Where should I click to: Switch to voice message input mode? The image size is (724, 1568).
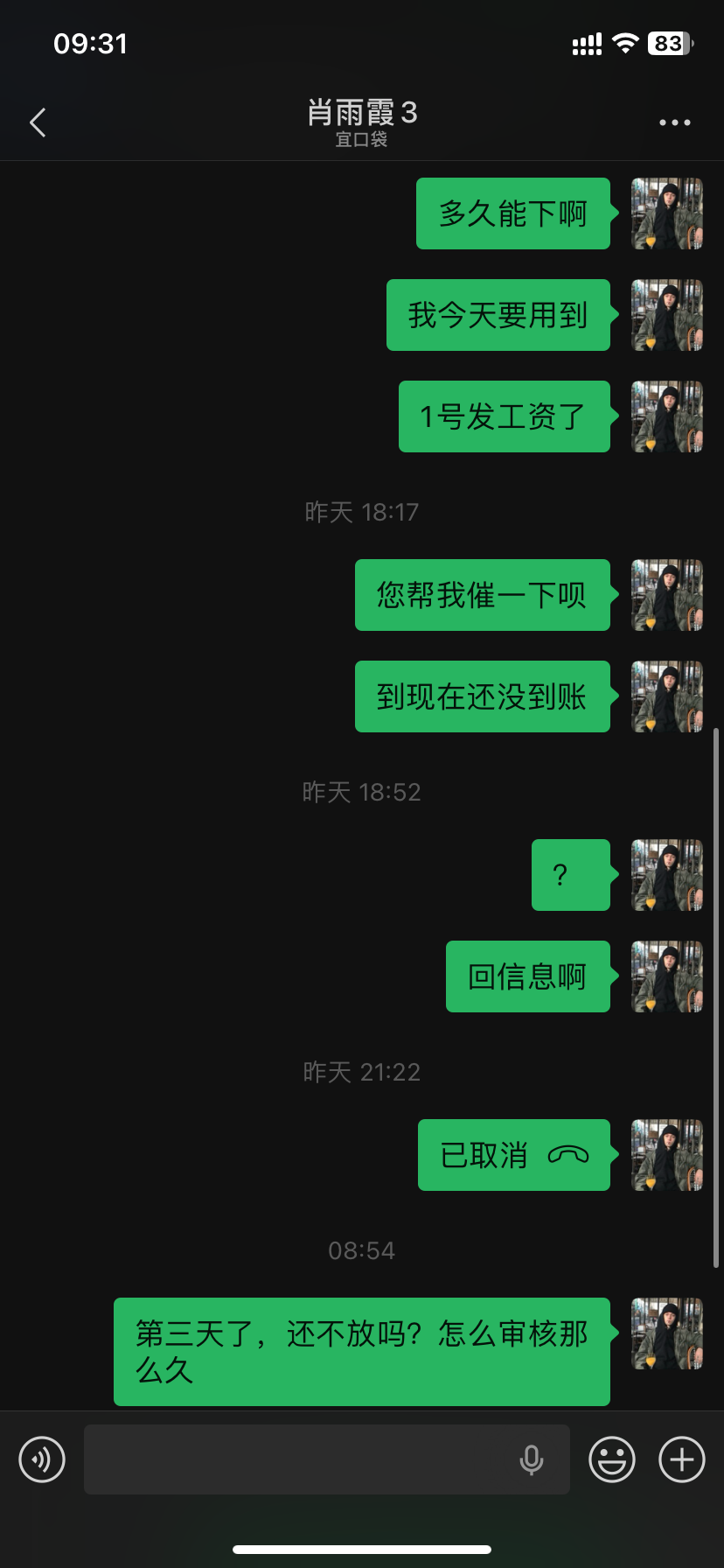click(x=41, y=1459)
